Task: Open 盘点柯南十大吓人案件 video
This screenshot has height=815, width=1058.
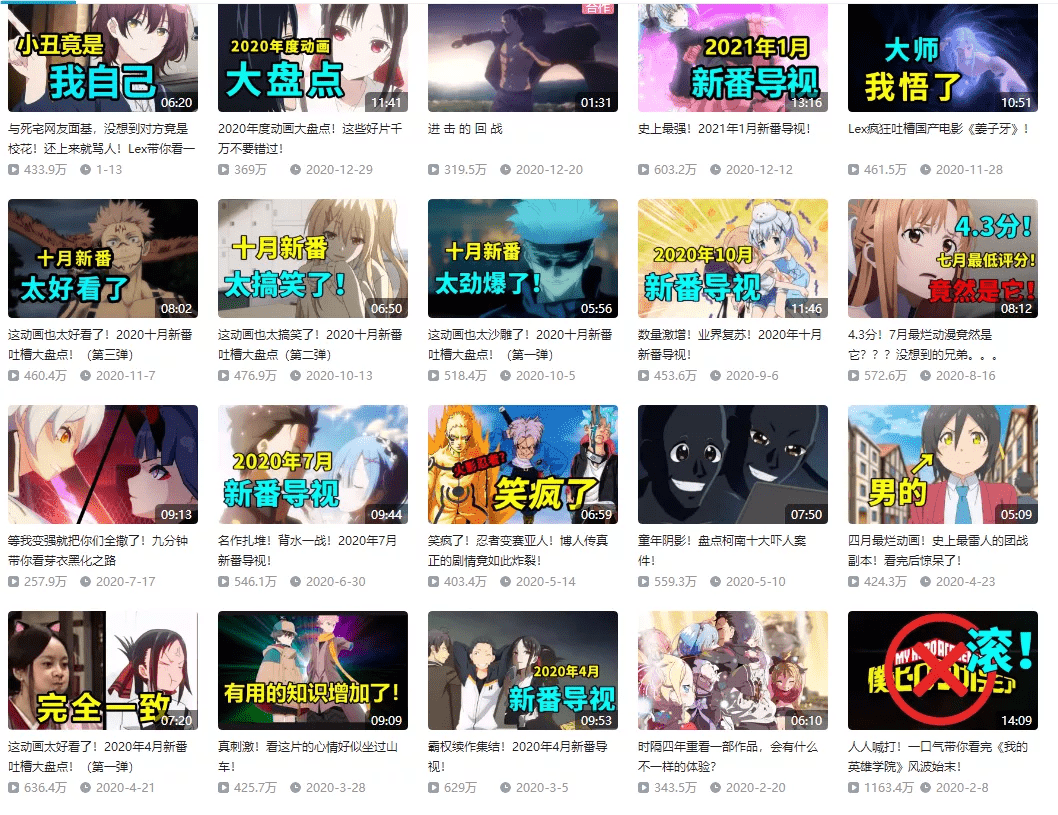Action: pyautogui.click(x=732, y=464)
